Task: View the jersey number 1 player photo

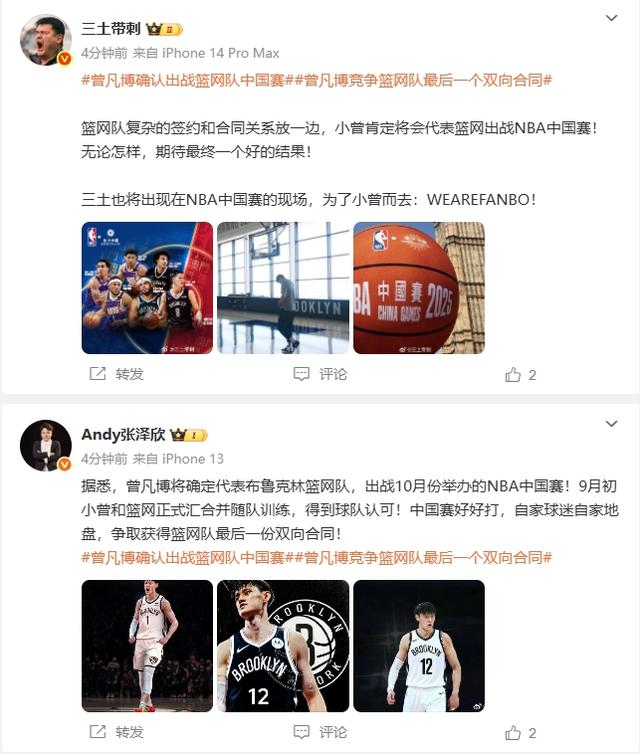Action: [x=147, y=646]
